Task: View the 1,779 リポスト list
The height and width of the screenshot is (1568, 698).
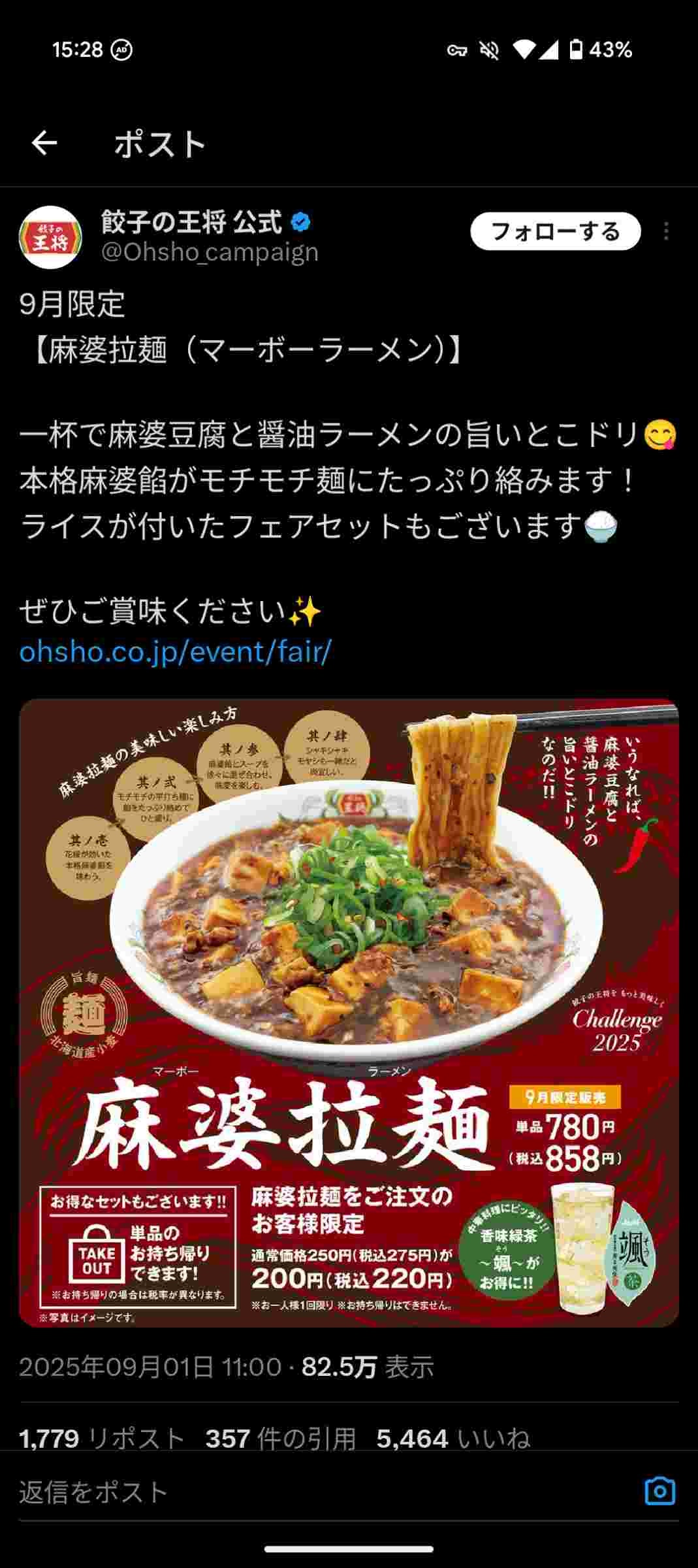Action: (x=102, y=1439)
